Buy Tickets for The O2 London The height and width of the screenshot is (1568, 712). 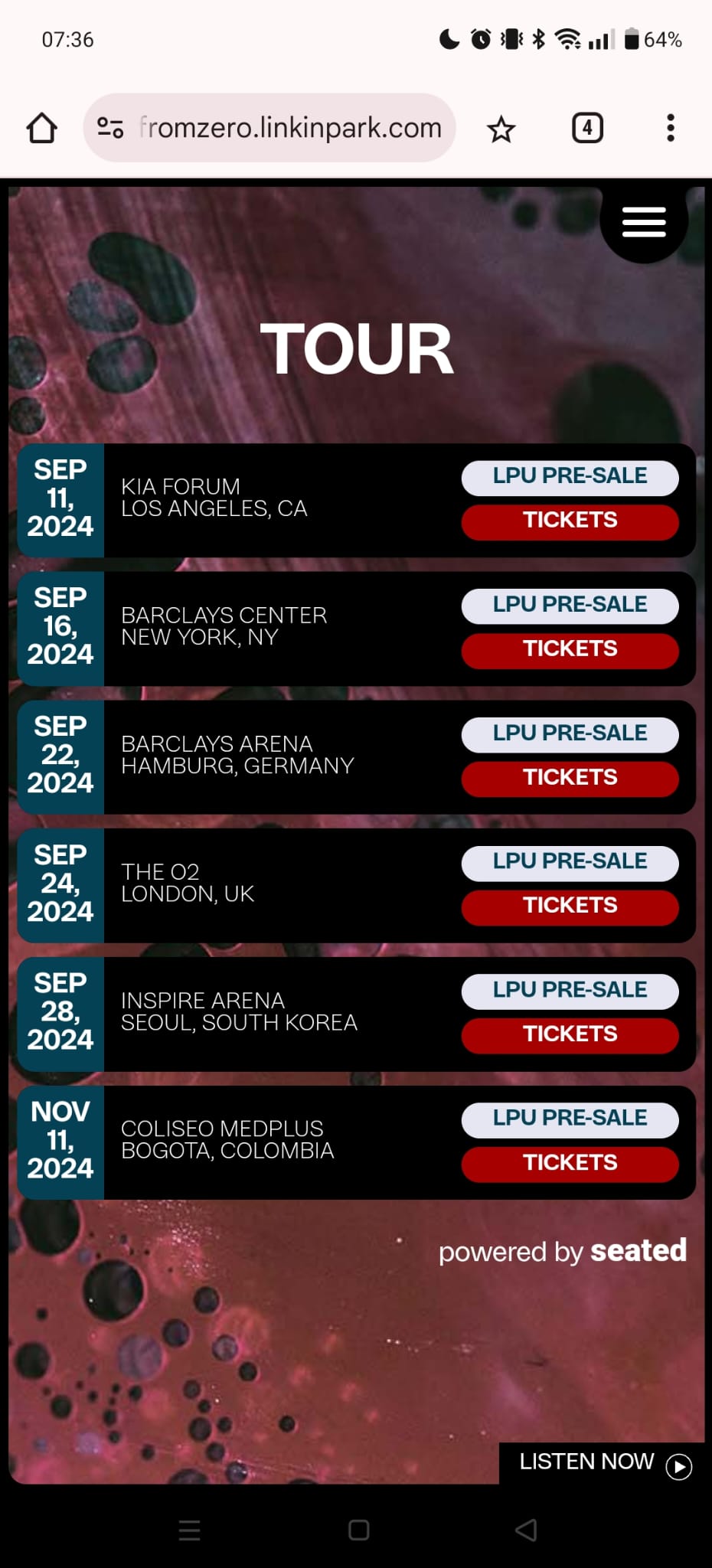click(570, 906)
